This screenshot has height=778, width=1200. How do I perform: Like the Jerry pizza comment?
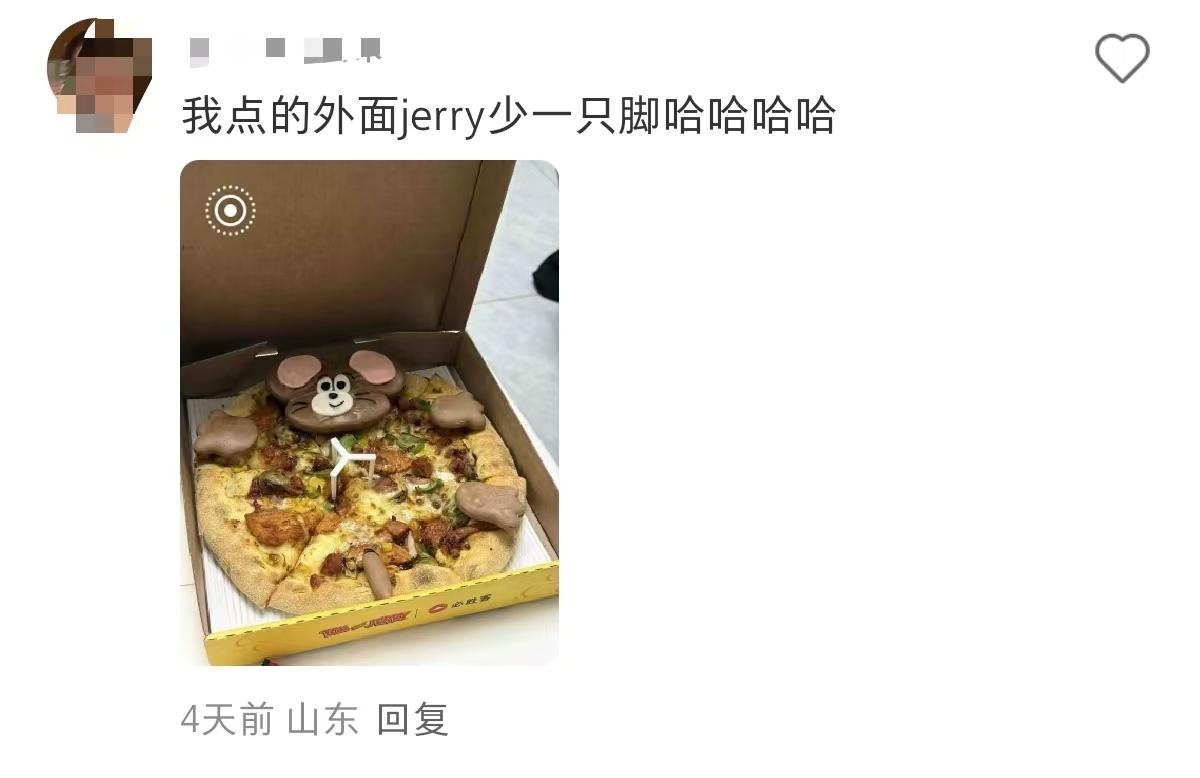point(1122,58)
